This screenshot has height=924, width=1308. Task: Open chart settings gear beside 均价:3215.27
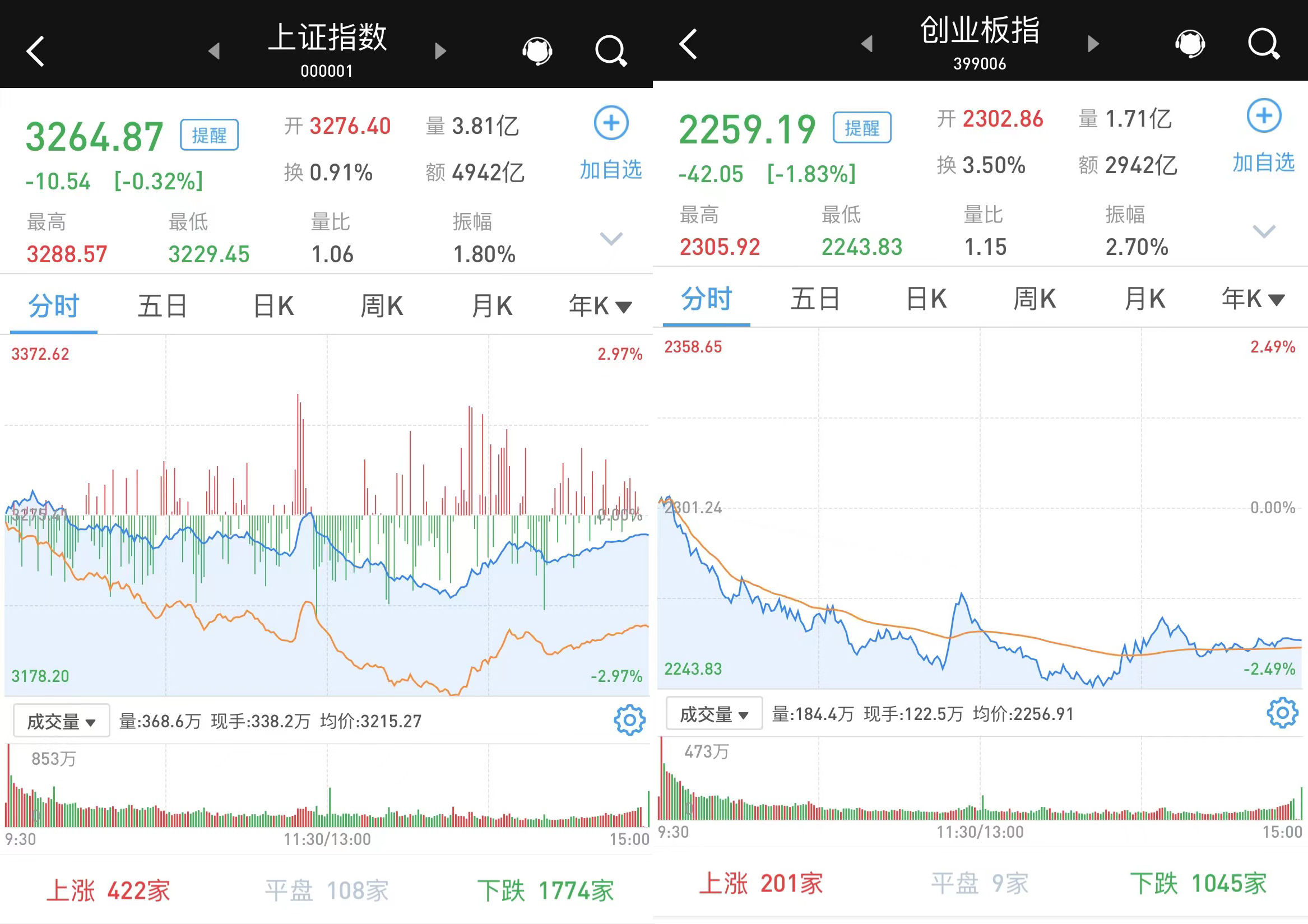(x=629, y=720)
